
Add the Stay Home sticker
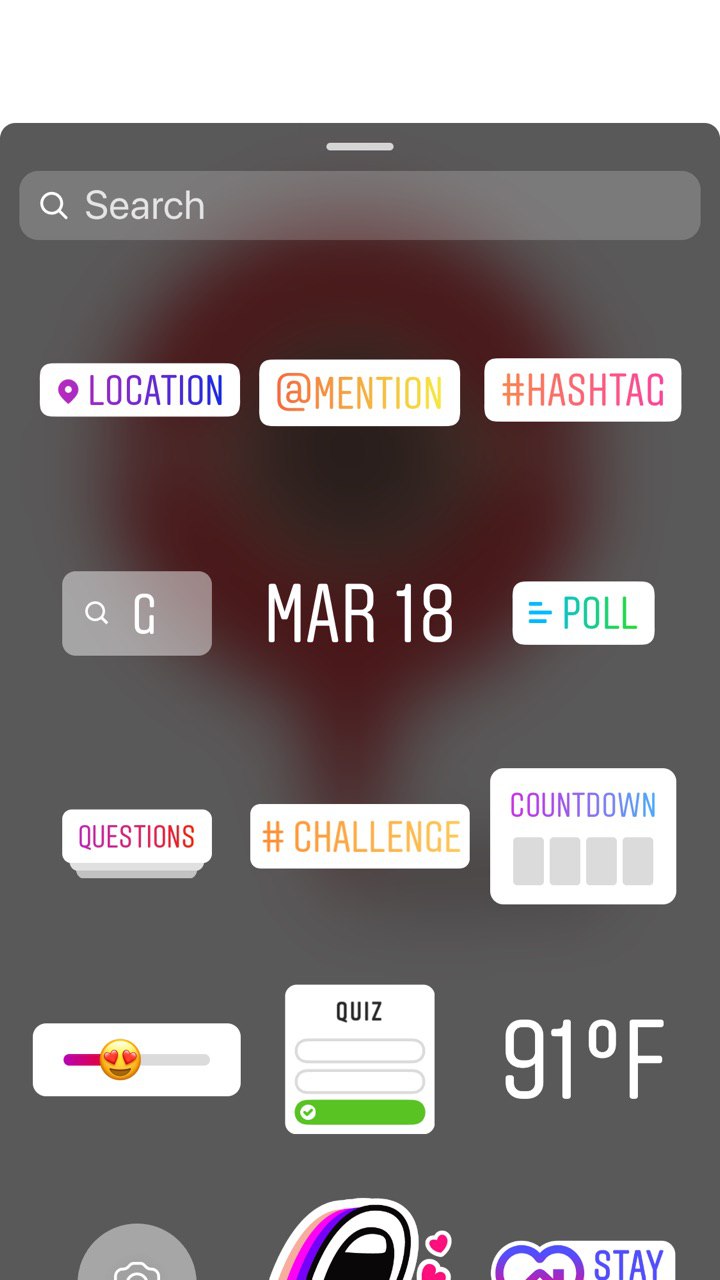click(584, 1260)
